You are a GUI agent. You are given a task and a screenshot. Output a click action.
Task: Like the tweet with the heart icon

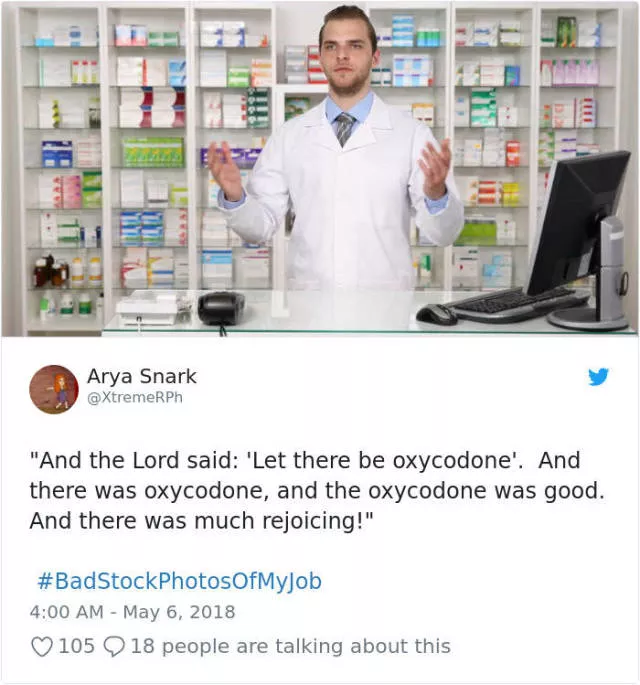41,647
